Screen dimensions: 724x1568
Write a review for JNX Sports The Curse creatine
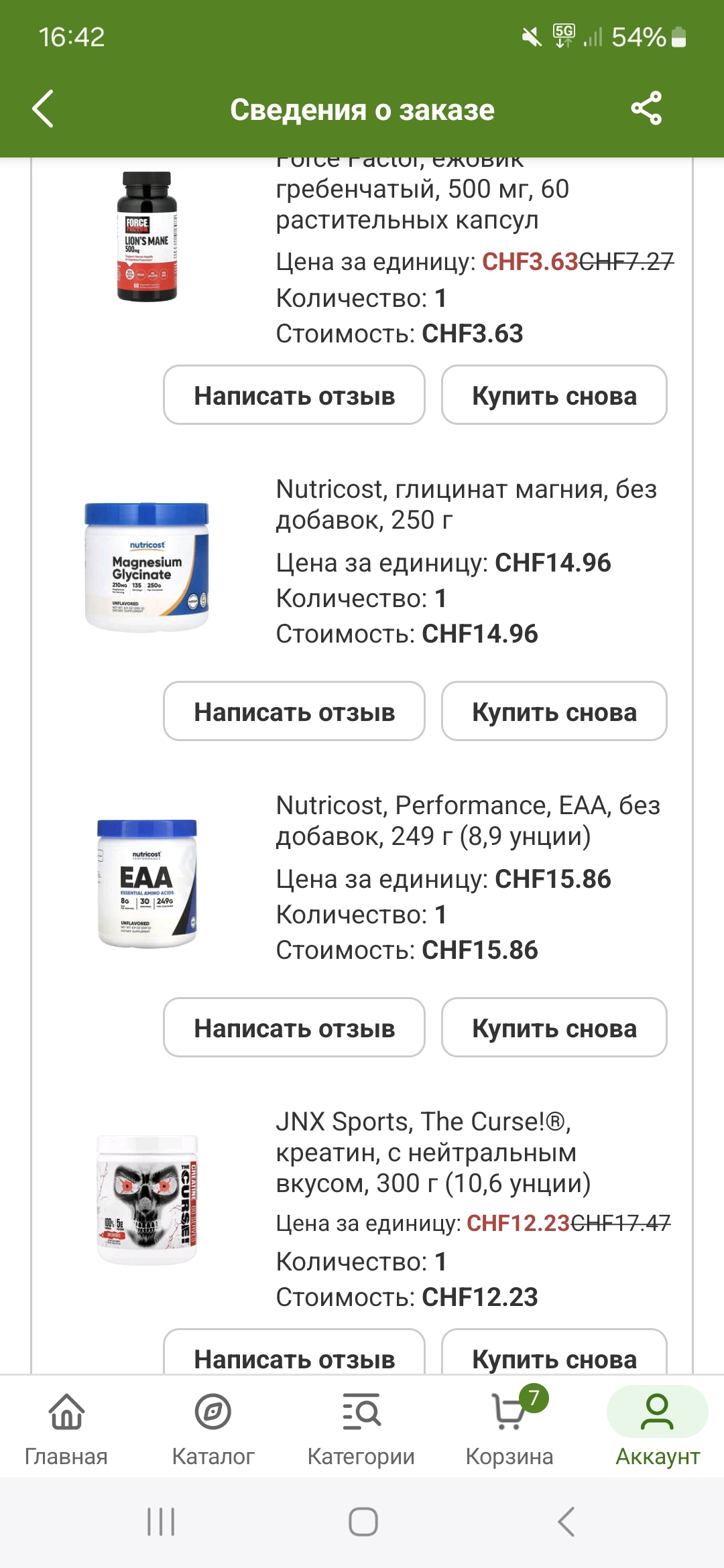pos(294,1352)
